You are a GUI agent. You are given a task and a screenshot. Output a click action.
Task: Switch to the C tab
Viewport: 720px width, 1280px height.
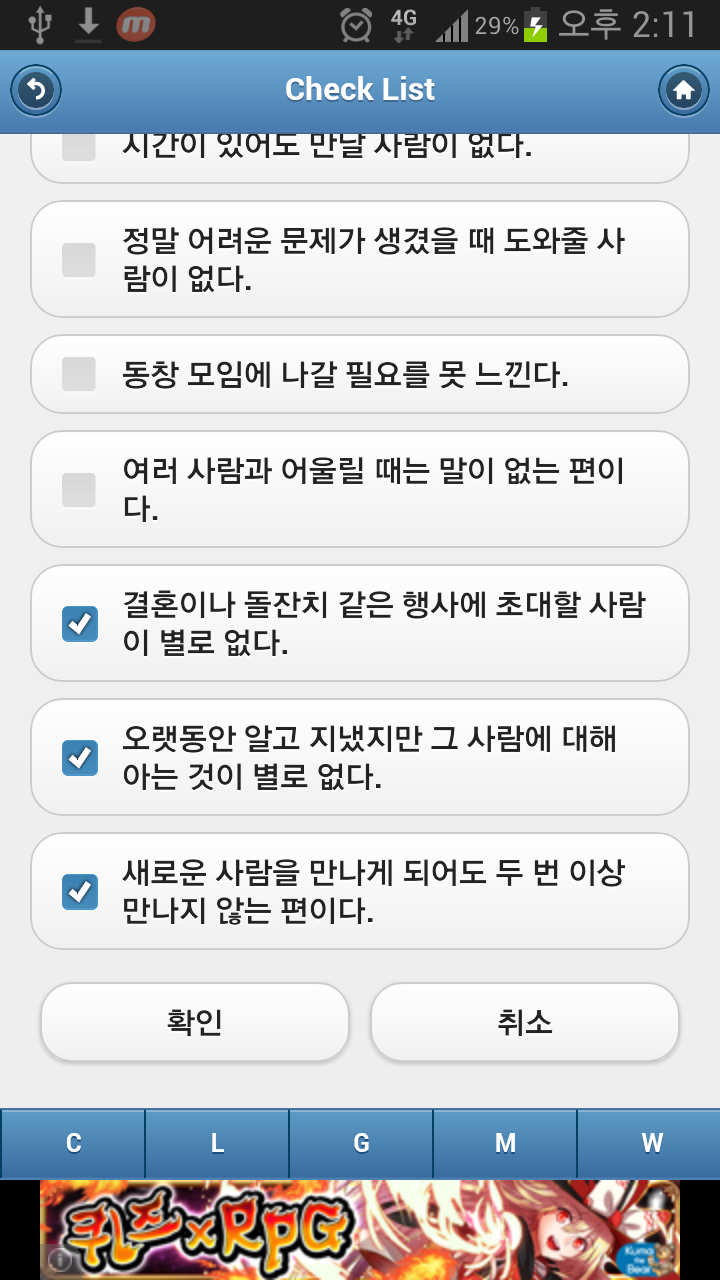coord(73,1143)
